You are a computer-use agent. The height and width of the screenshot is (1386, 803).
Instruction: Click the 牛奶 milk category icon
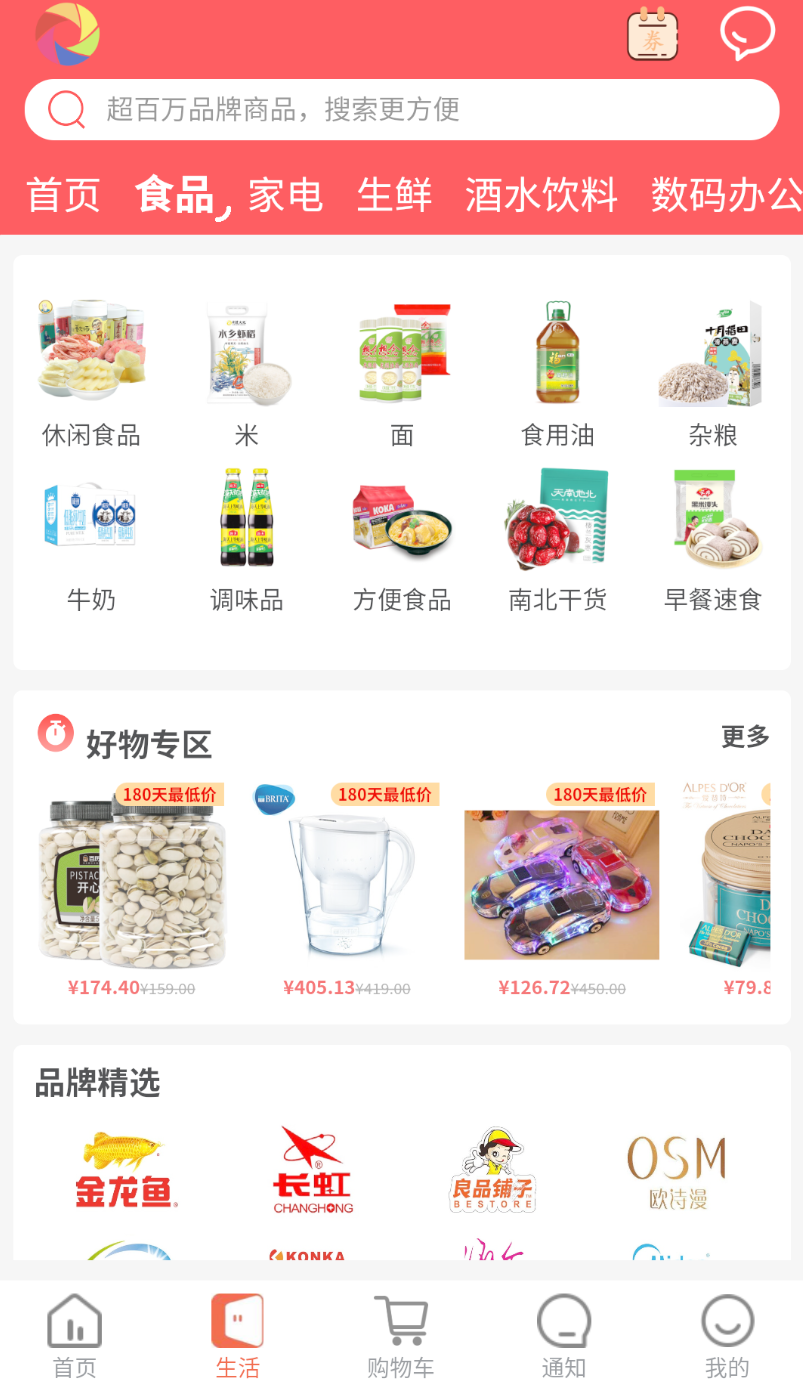coord(91,518)
